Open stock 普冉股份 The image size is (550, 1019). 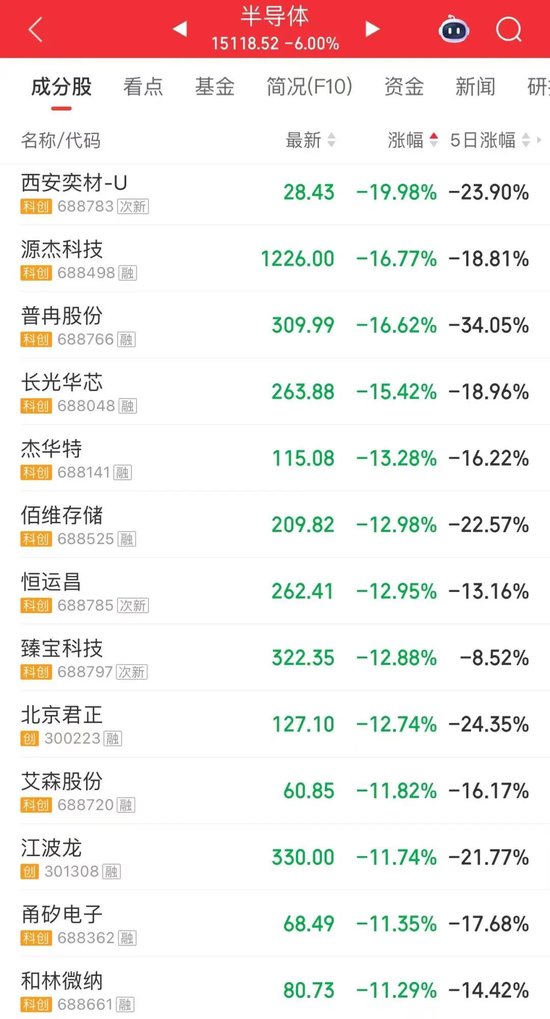(x=275, y=326)
